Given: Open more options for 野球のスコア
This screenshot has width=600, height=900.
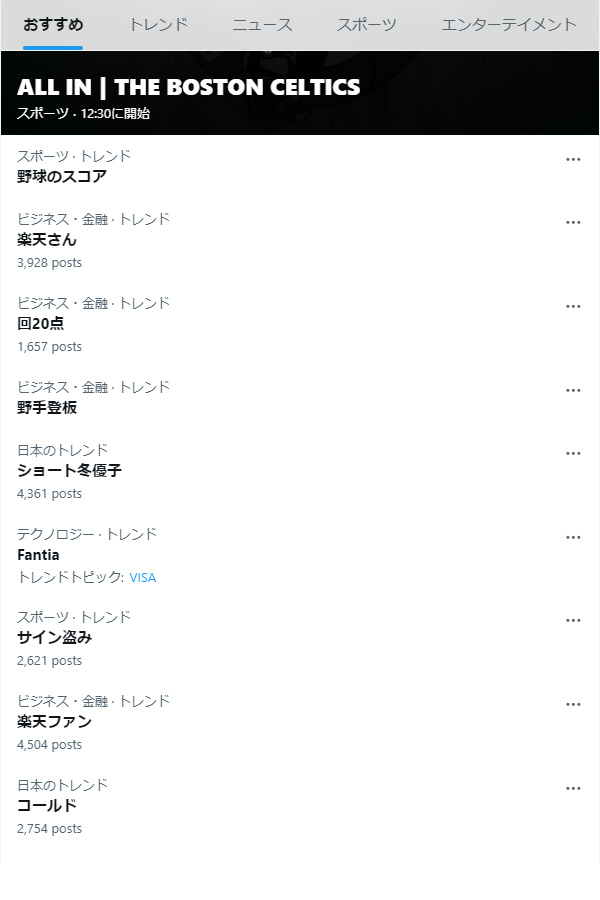Looking at the screenshot, I should (573, 159).
